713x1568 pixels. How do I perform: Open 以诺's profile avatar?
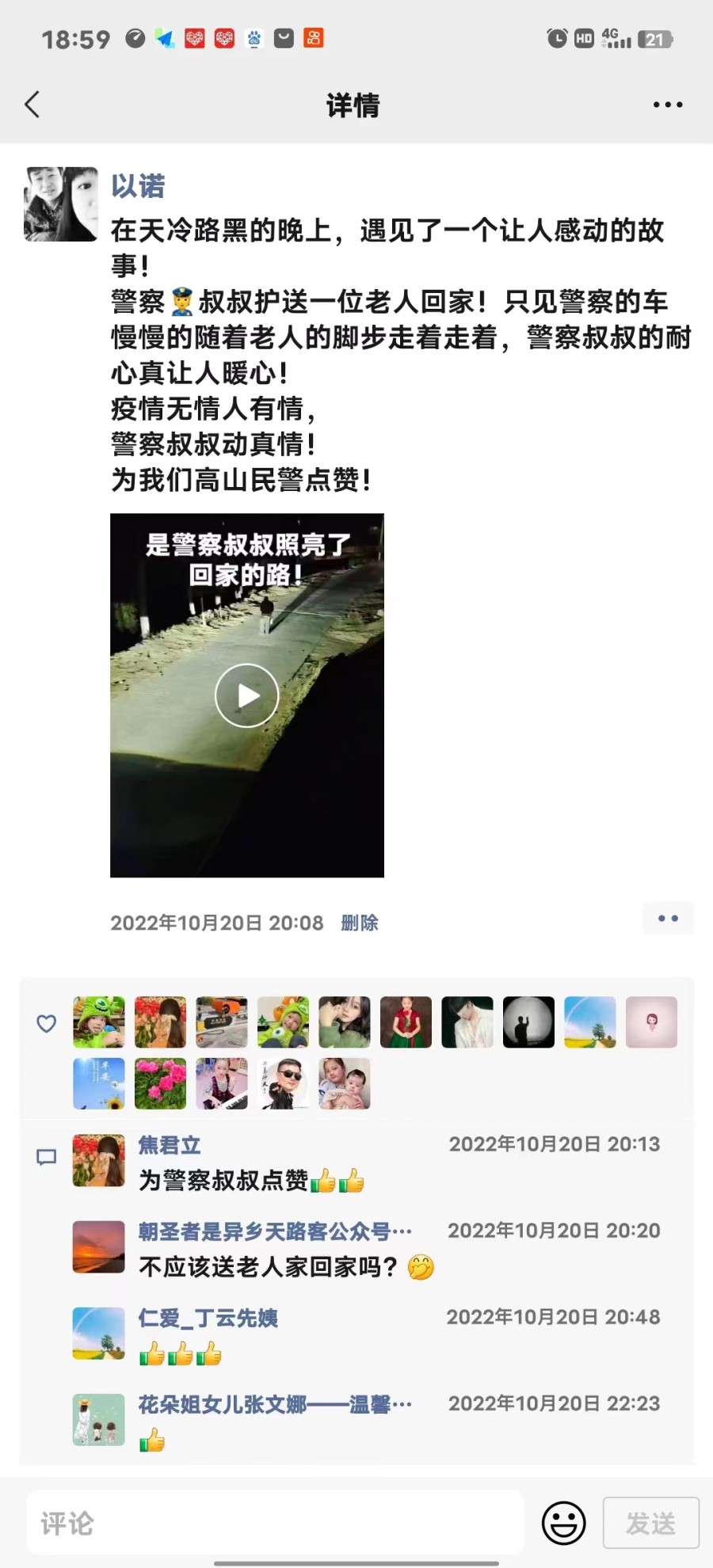point(61,204)
